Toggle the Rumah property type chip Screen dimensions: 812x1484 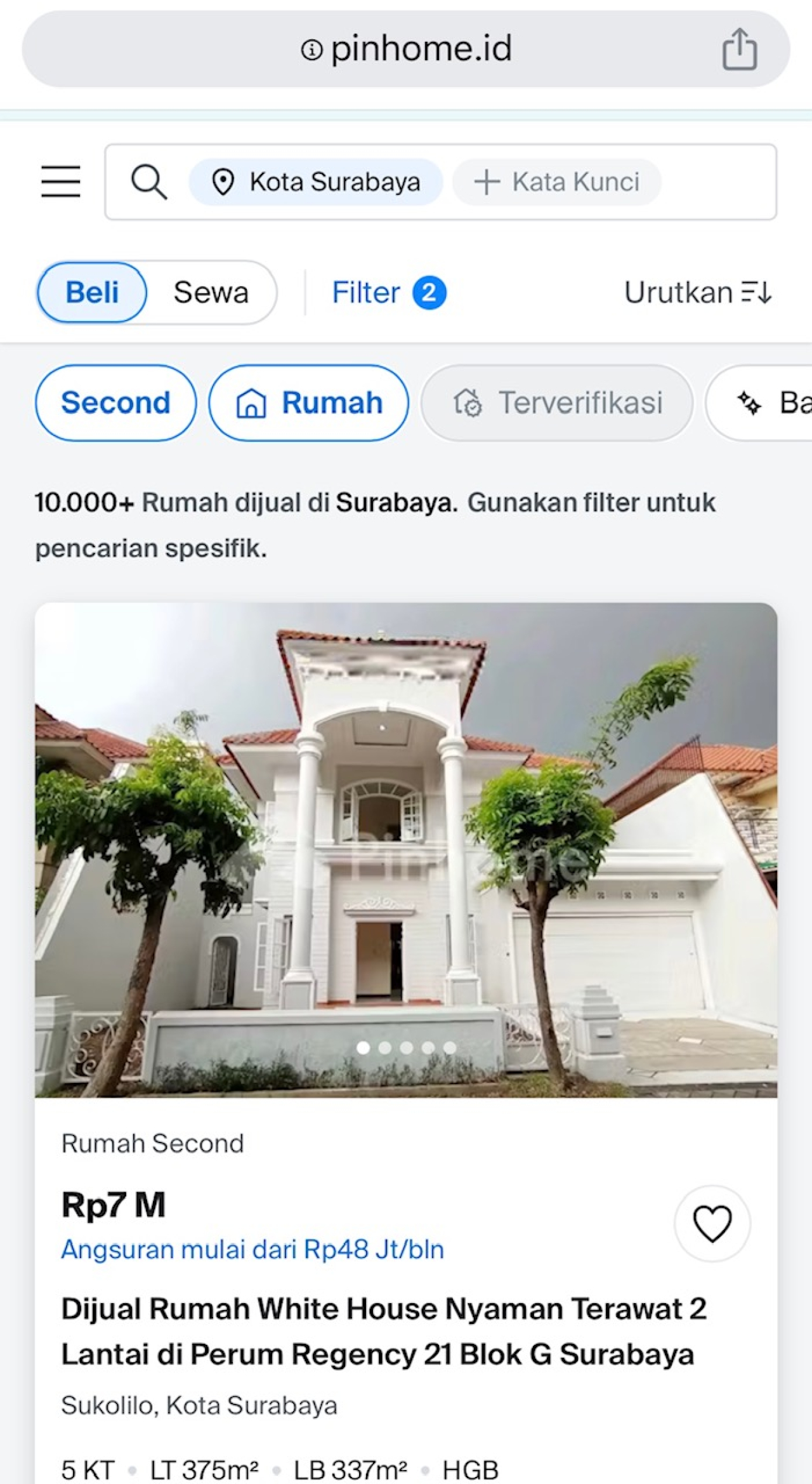point(309,402)
